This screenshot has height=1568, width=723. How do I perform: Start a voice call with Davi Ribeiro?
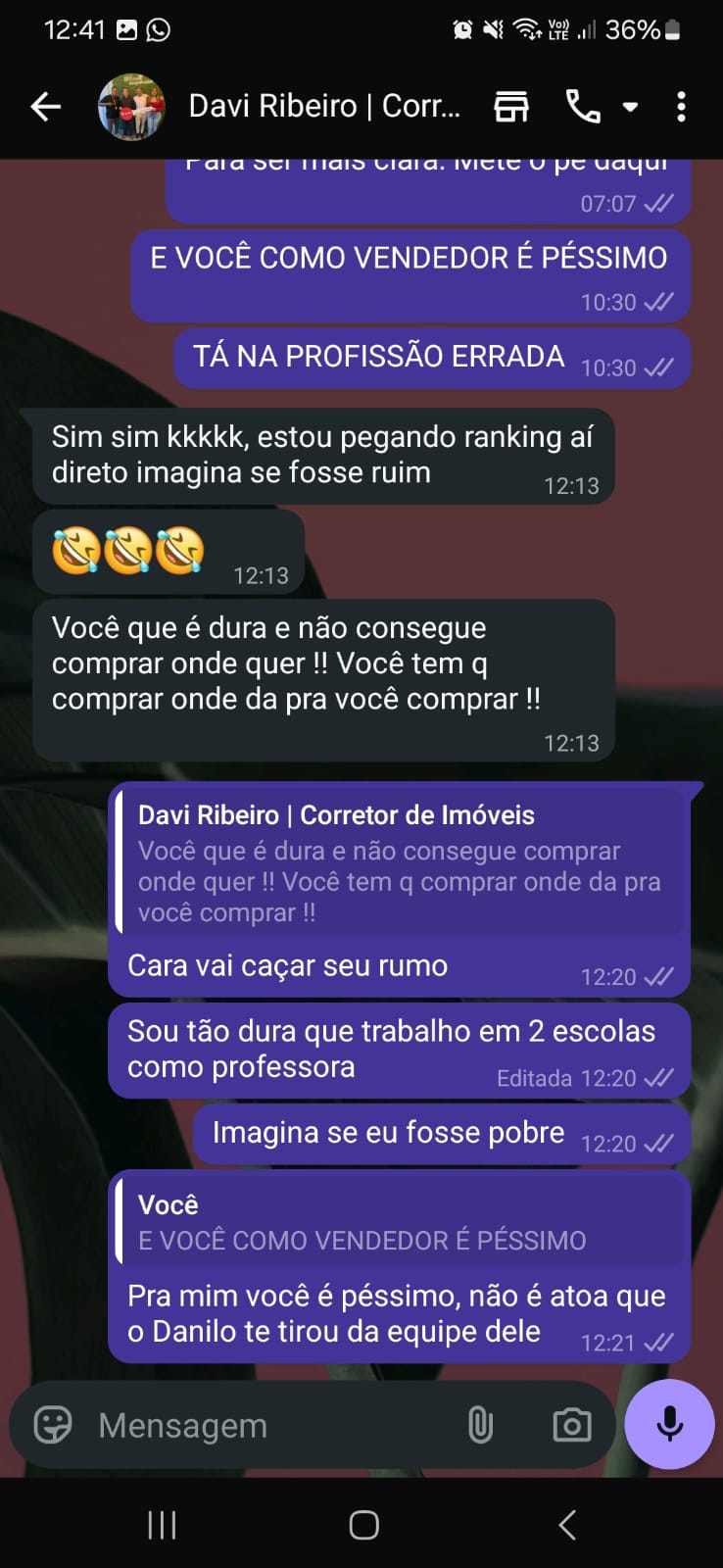(x=583, y=106)
